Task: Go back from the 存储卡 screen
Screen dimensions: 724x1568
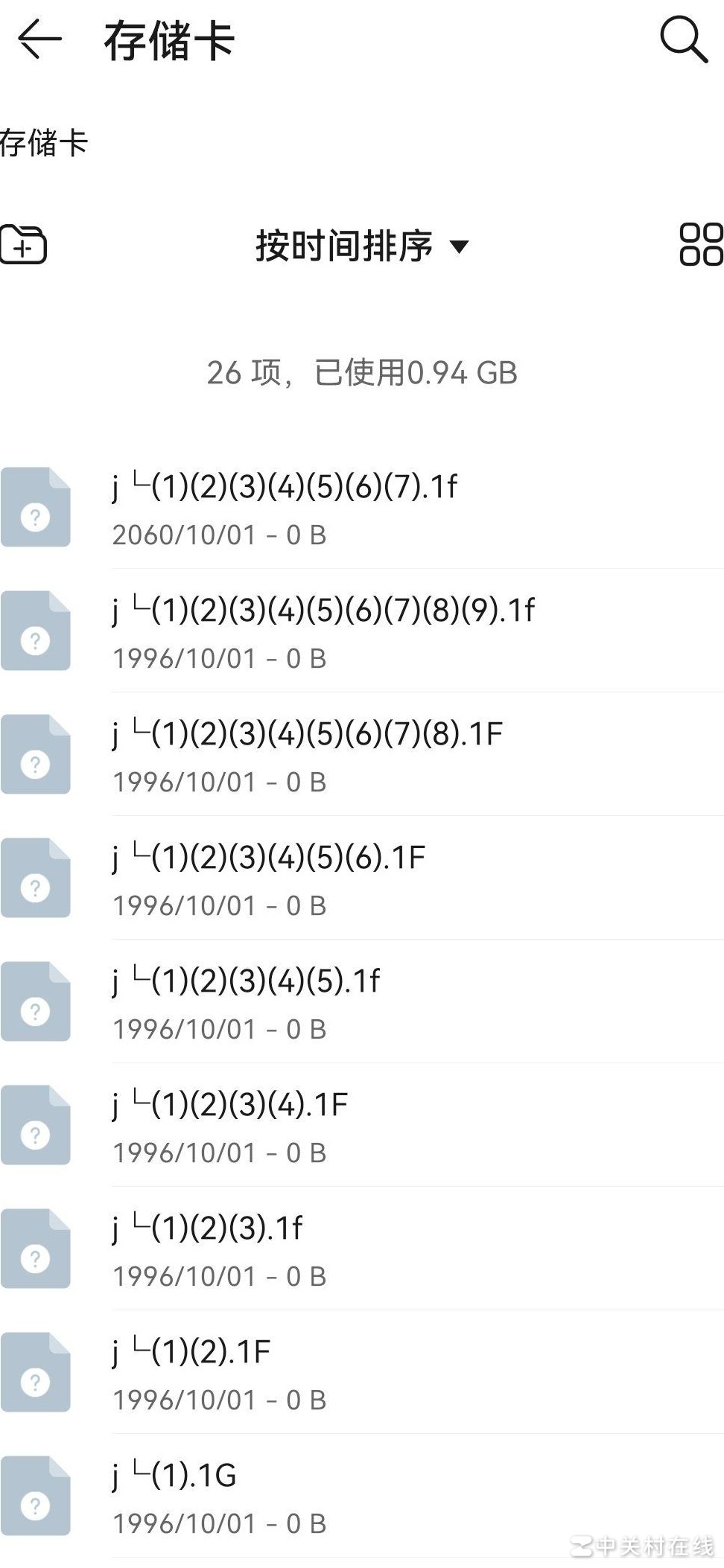Action: point(39,39)
